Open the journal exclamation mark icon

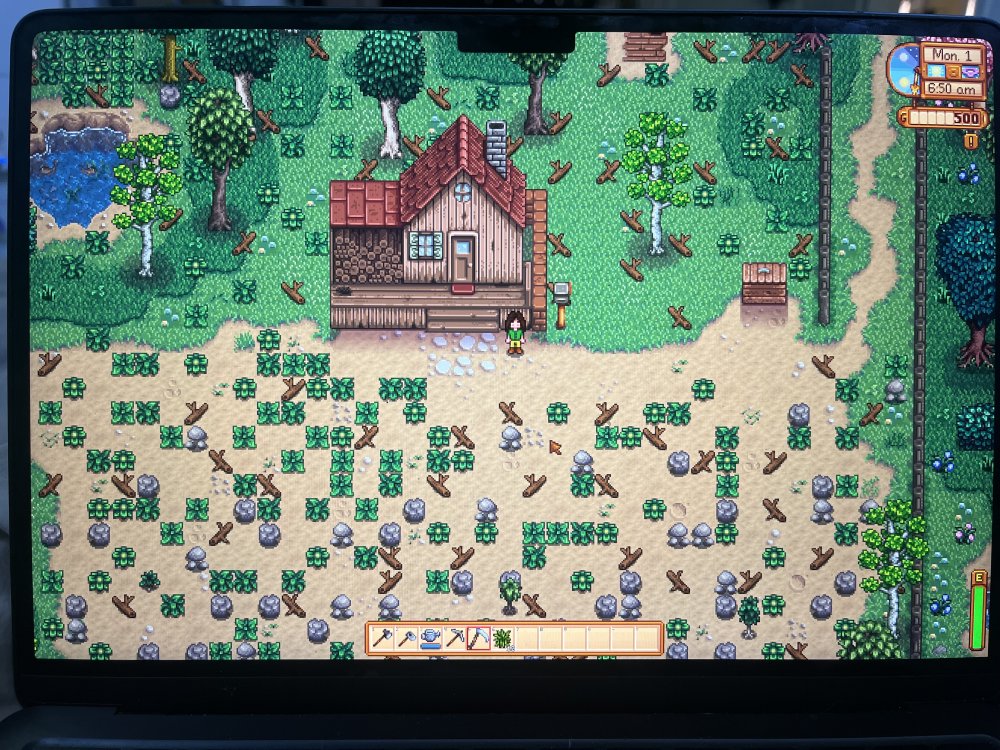pyautogui.click(x=969, y=141)
